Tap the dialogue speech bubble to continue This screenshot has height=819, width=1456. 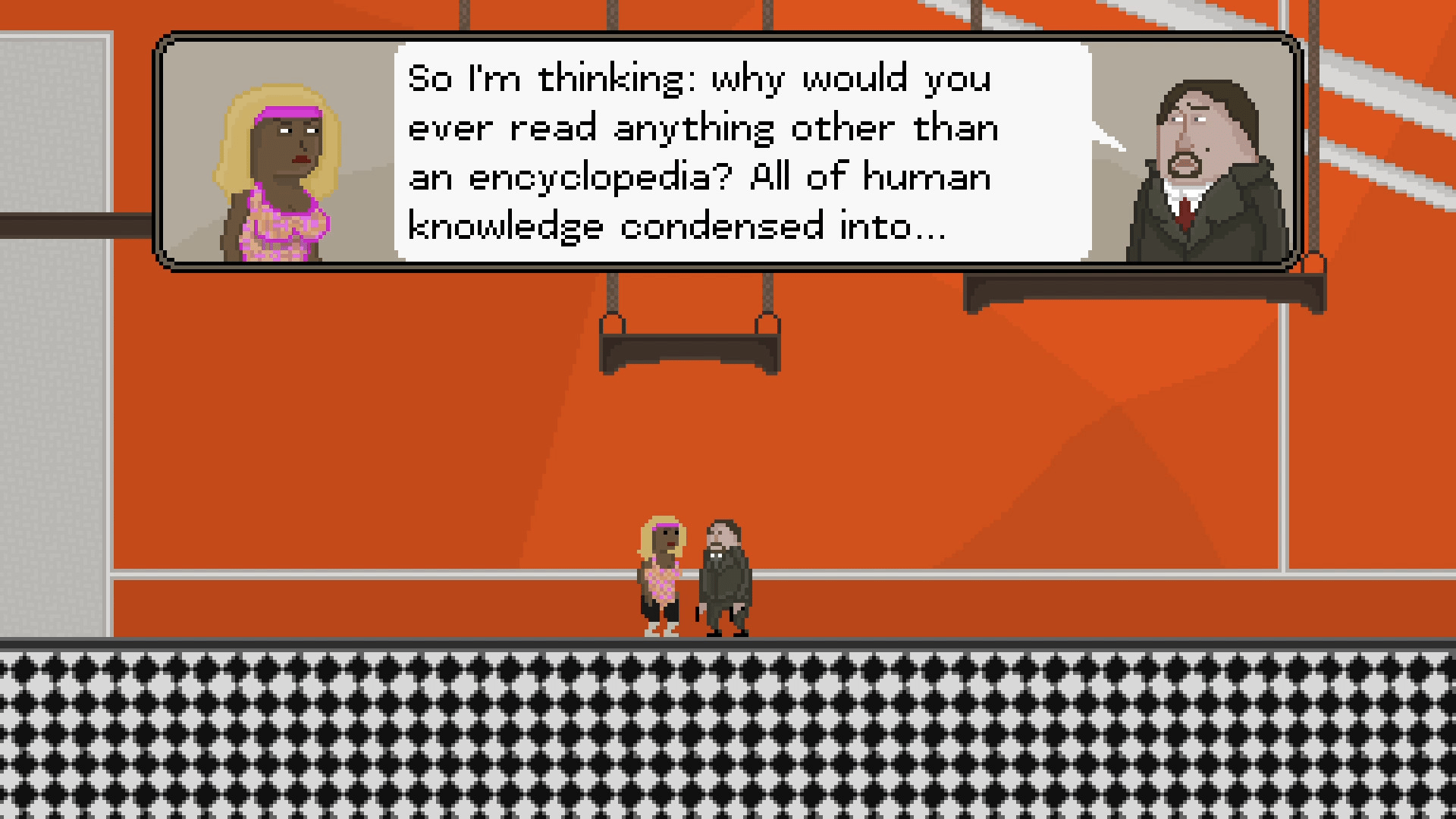point(742,152)
